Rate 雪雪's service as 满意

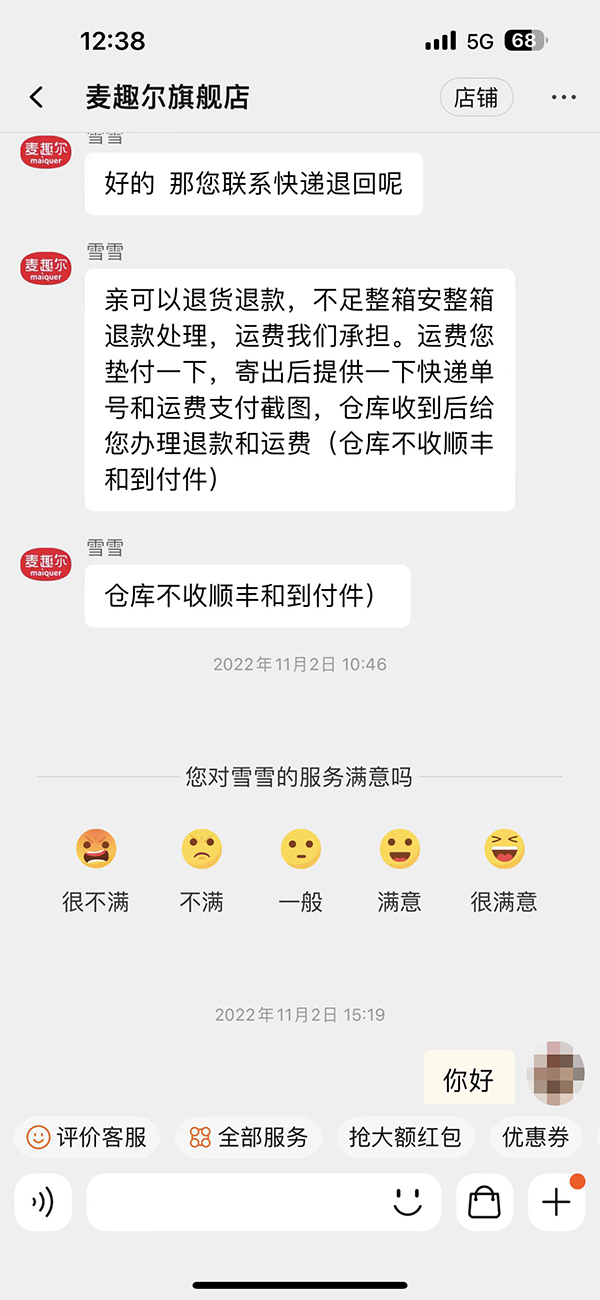(x=399, y=851)
